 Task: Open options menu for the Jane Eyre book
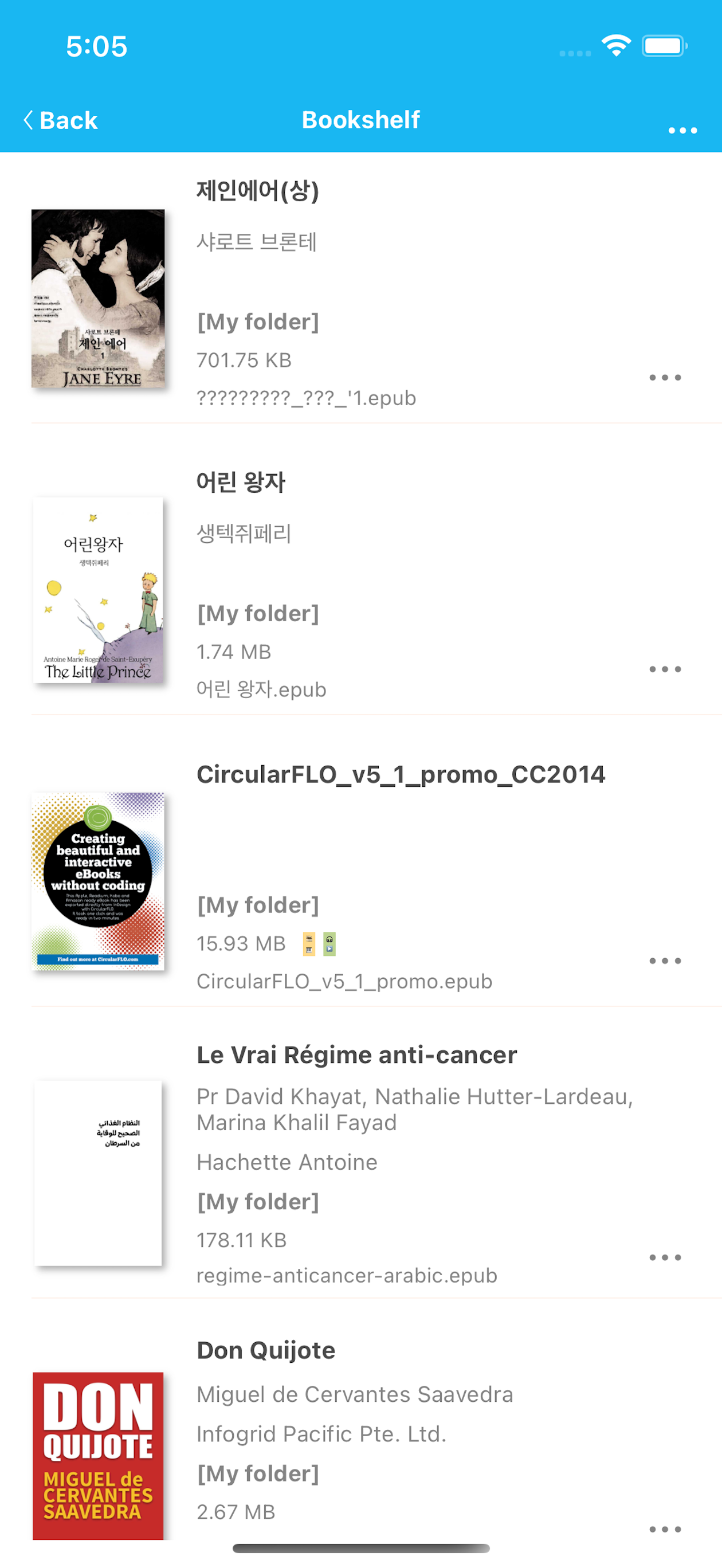coord(664,378)
